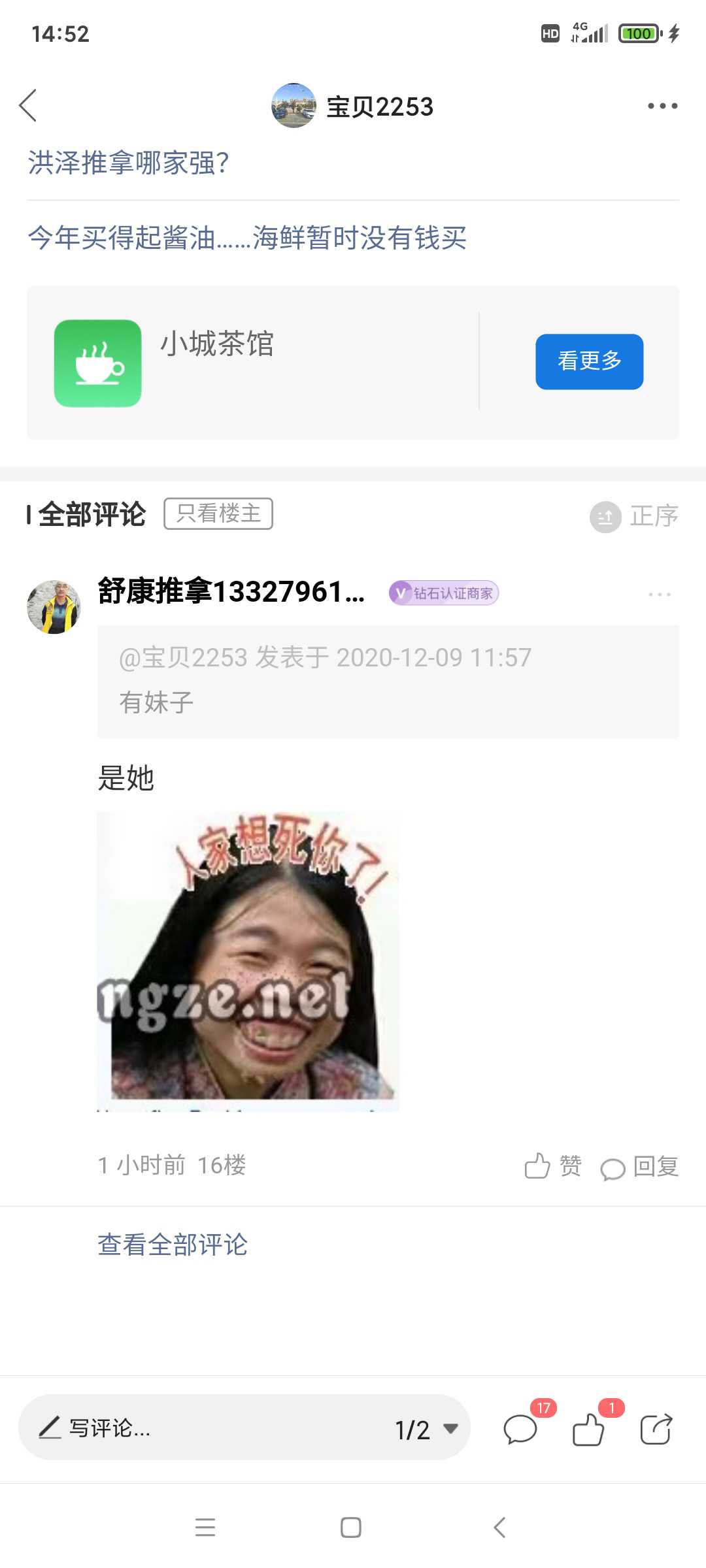Filter comments with 只看楼主
Screen dimensions: 706x1568
tap(218, 514)
